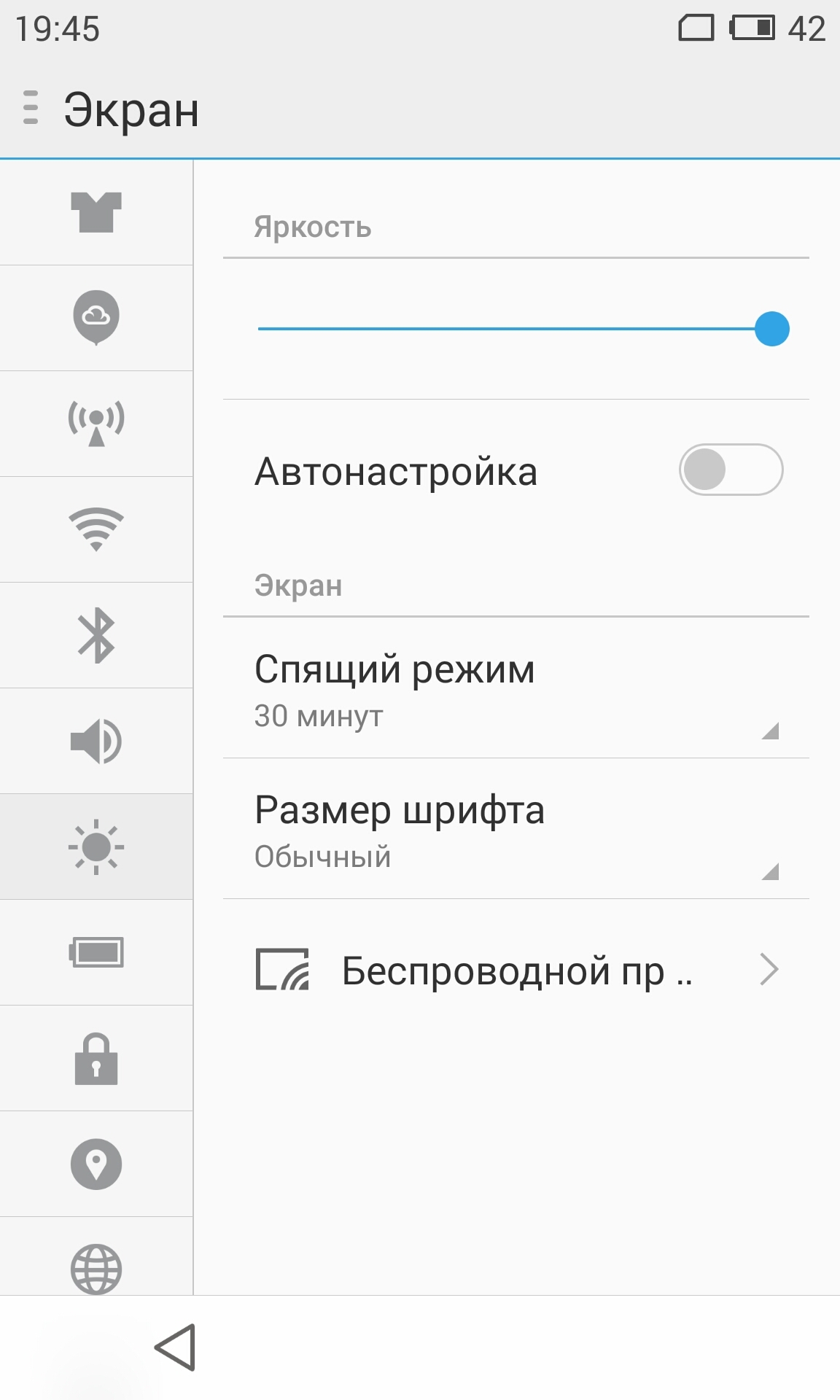Open the menu icon beside the Экран title
This screenshot has height=1400, width=840.
click(30, 108)
